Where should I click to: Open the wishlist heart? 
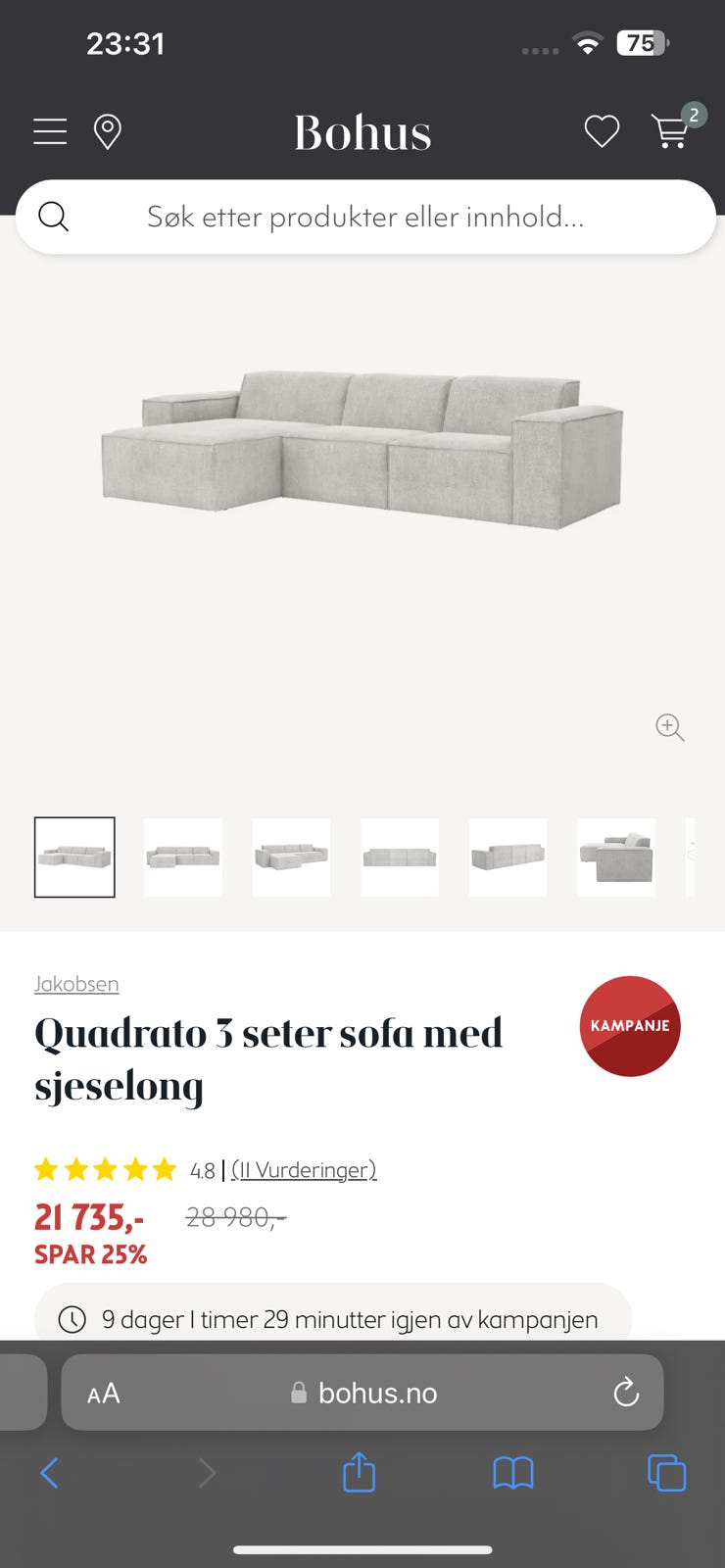(602, 131)
